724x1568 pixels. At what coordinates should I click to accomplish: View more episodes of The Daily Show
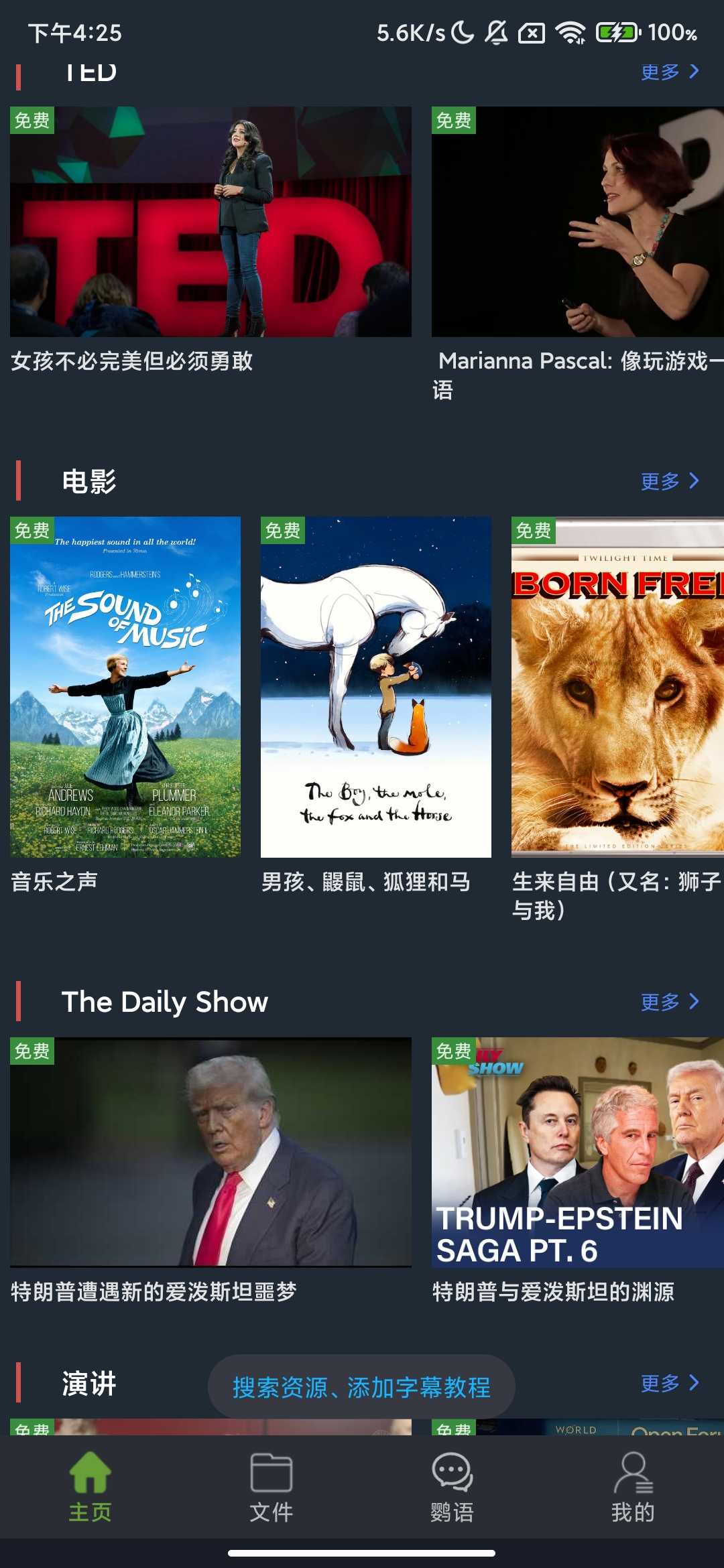click(669, 1002)
